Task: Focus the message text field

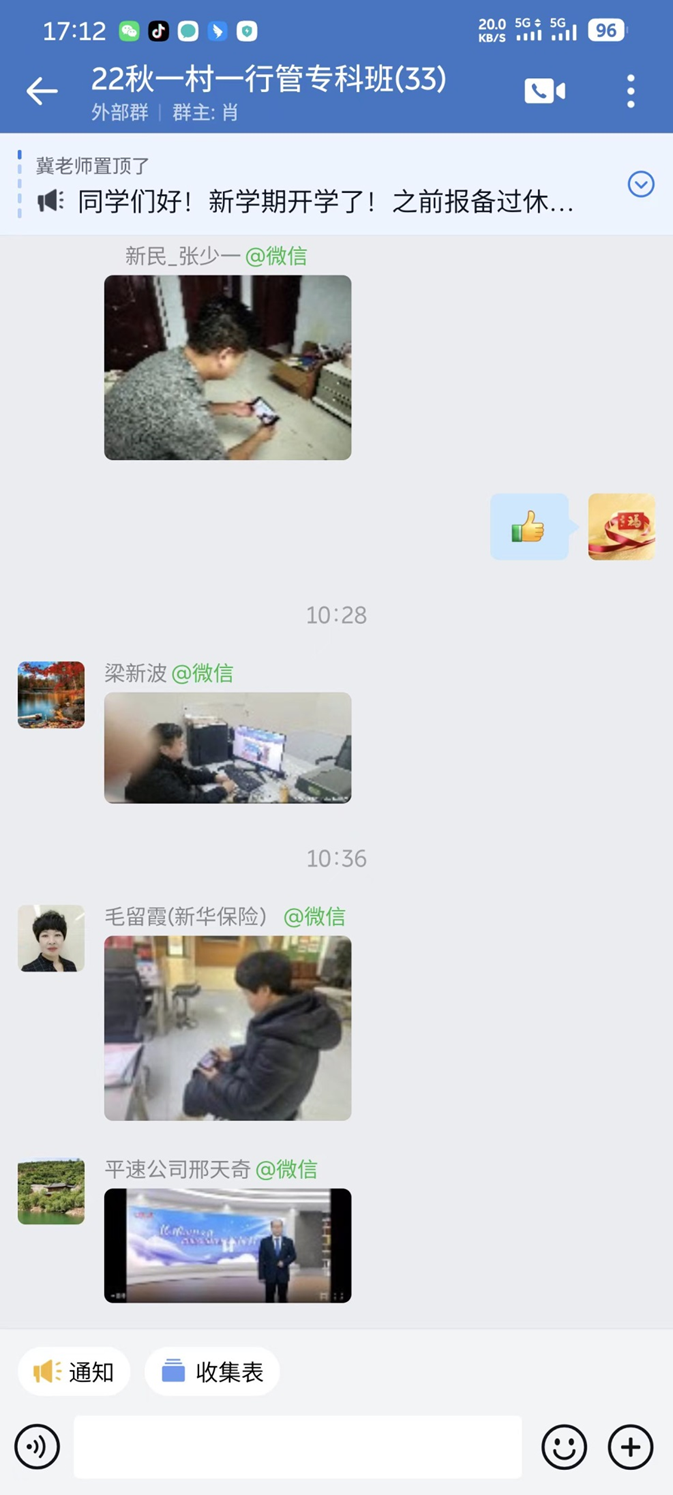Action: coord(297,1446)
